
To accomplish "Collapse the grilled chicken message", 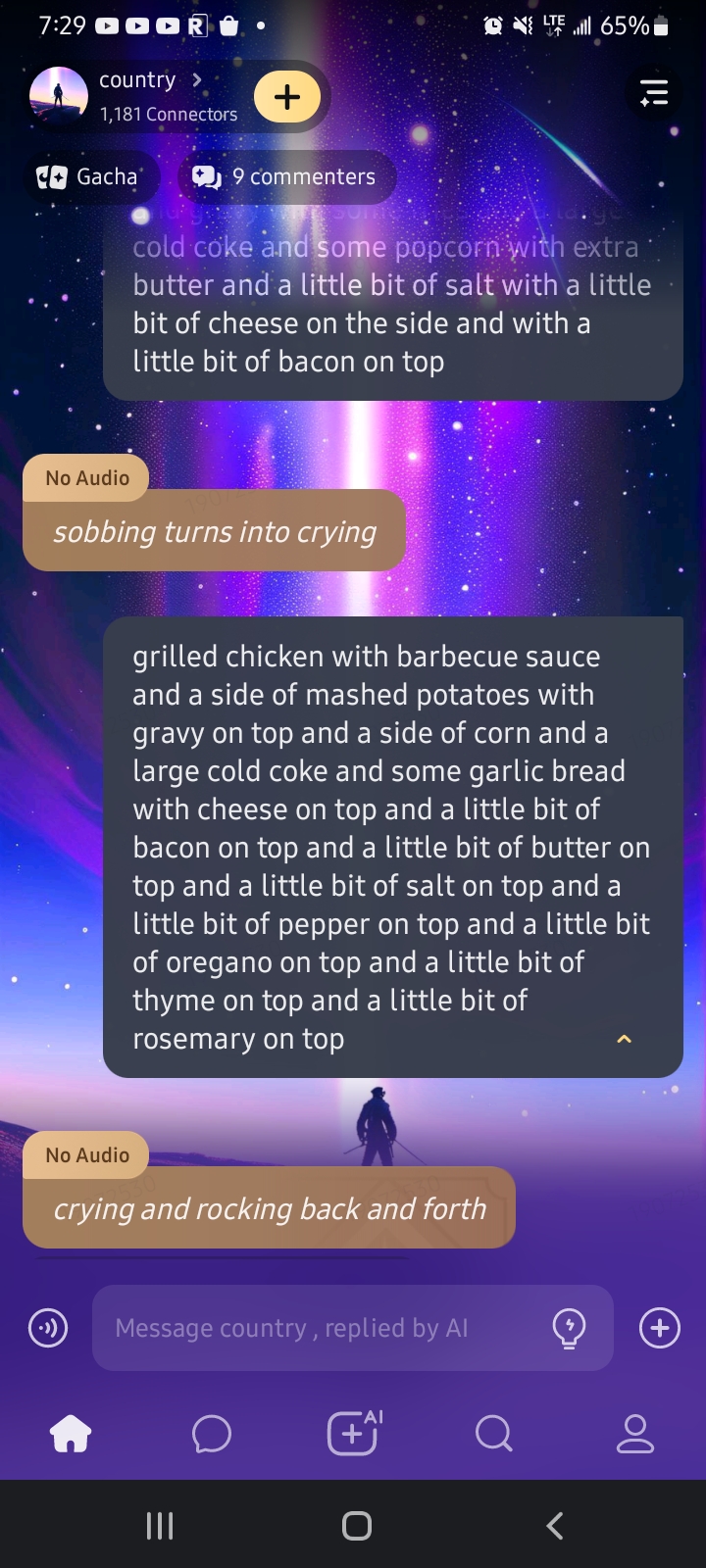I will tap(624, 1039).
